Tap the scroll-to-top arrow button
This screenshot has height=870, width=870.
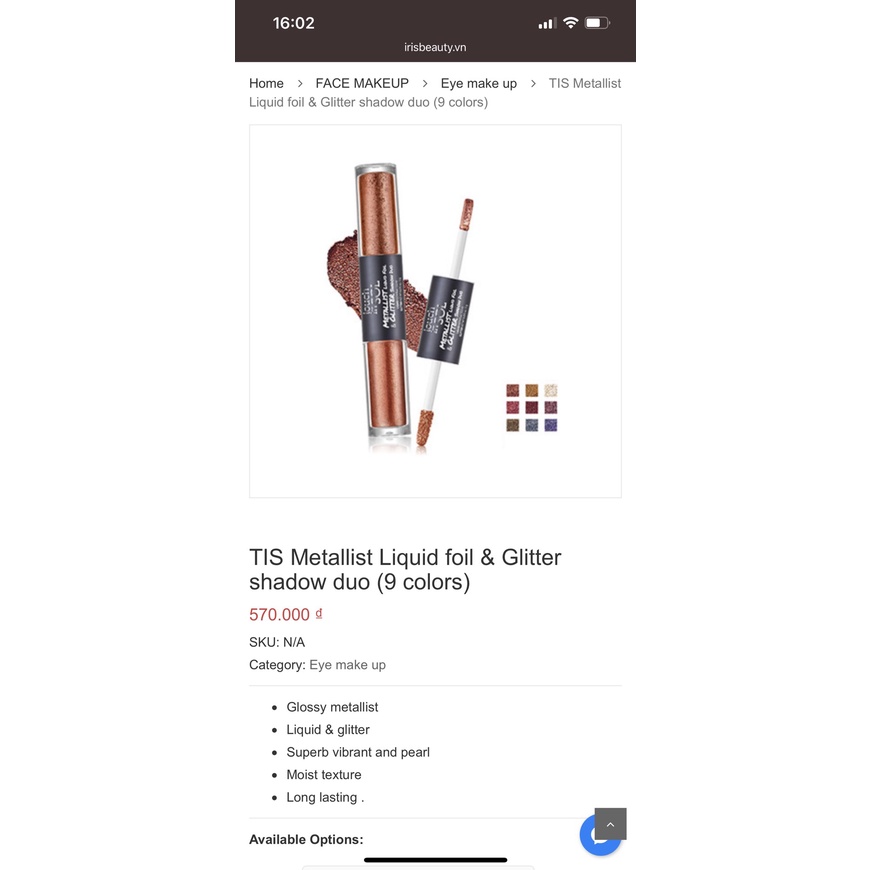click(610, 824)
